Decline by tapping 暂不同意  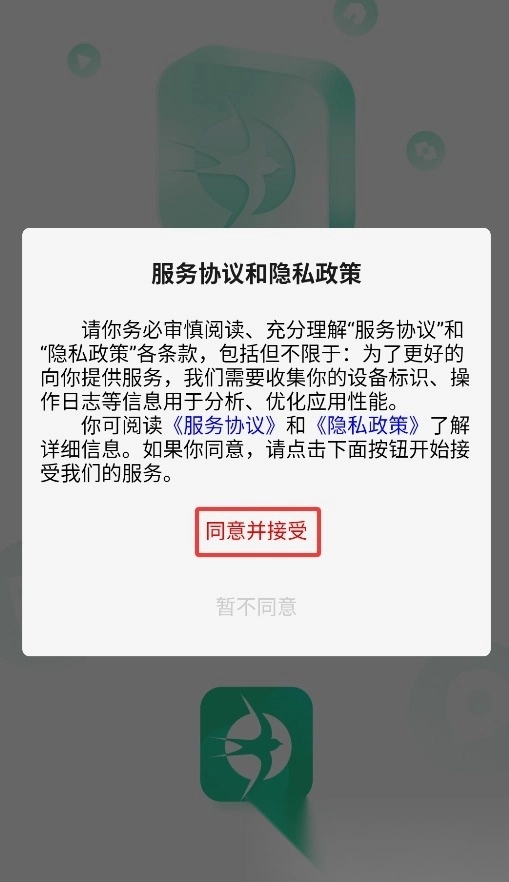[x=256, y=606]
